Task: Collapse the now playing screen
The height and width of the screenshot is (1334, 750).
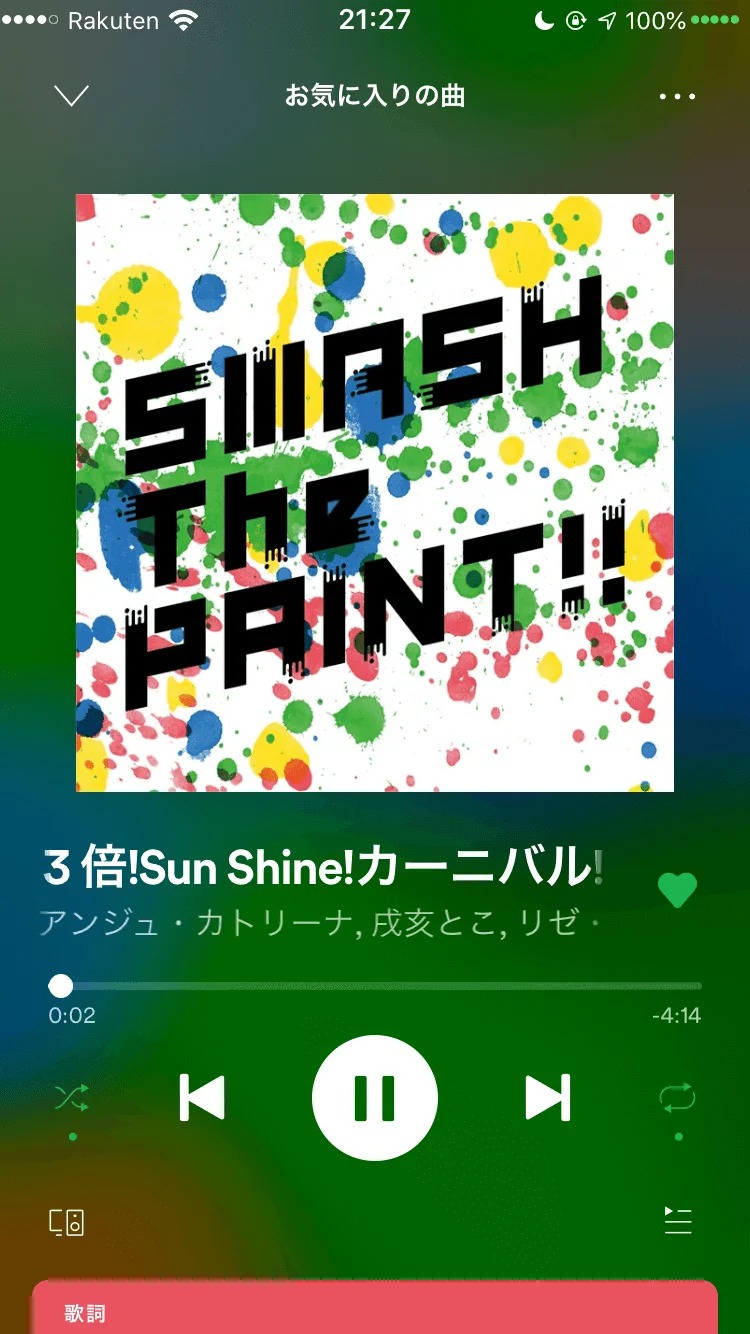Action: pyautogui.click(x=71, y=96)
